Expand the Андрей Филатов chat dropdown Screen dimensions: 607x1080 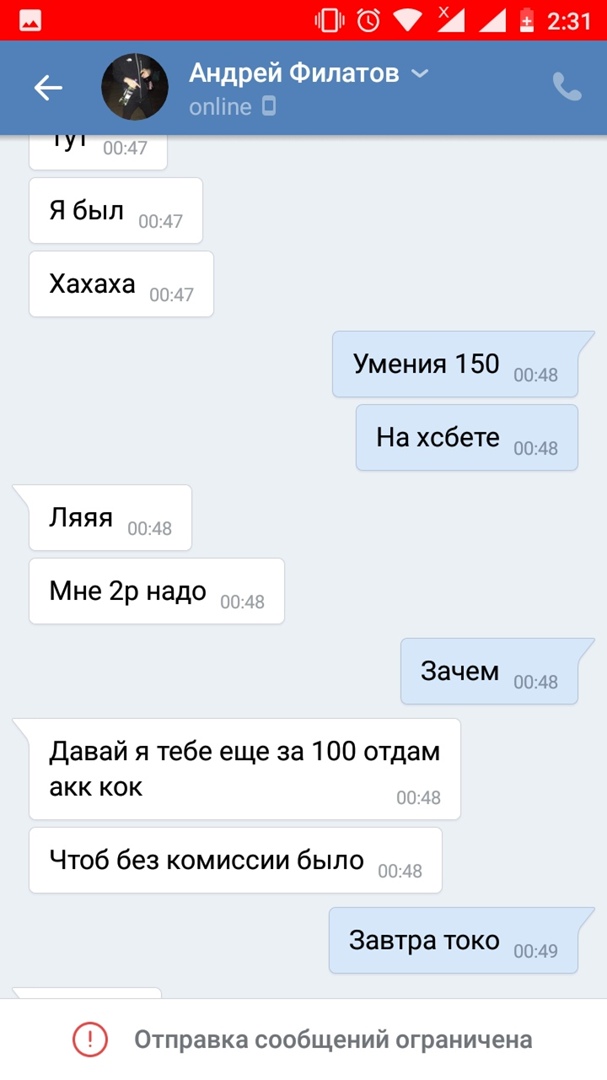421,74
